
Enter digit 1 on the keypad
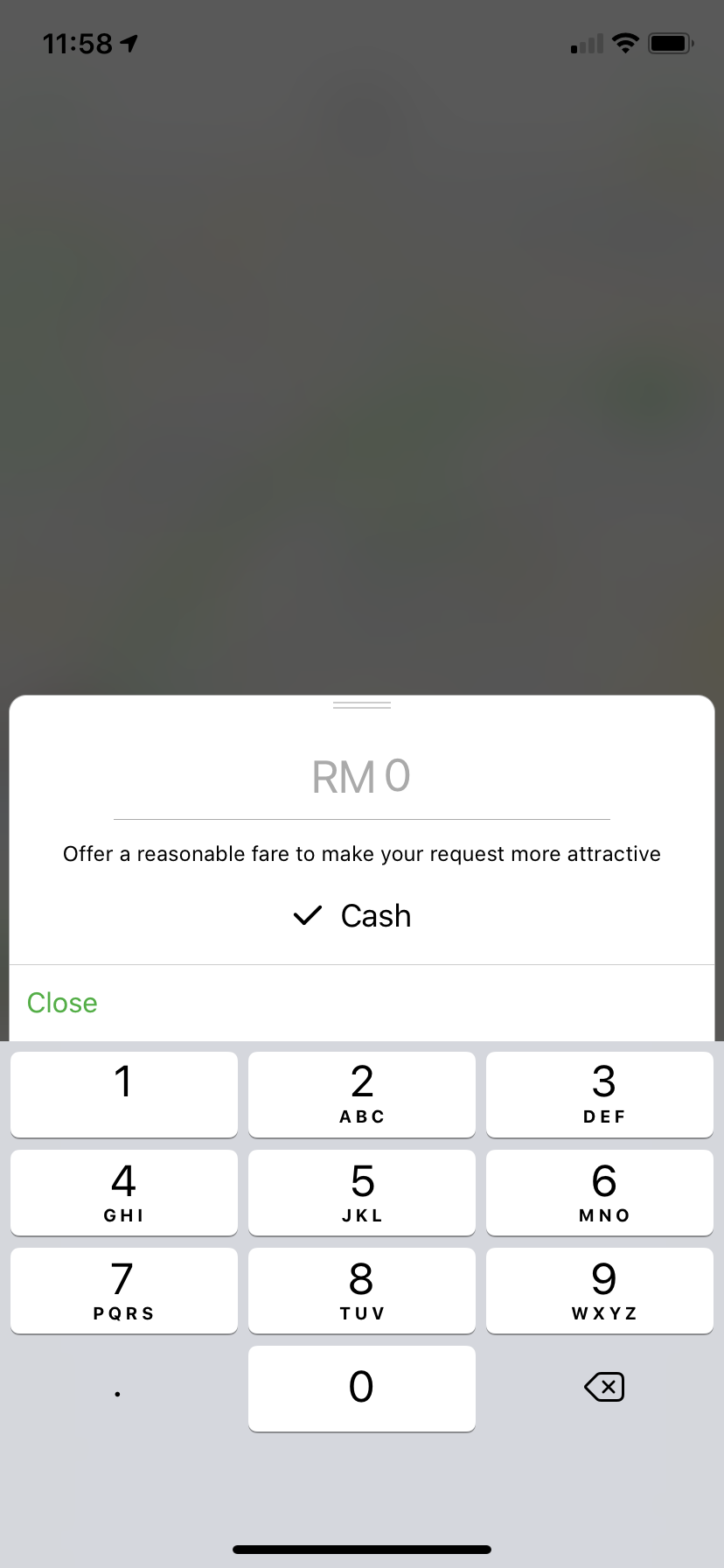coord(124,1094)
